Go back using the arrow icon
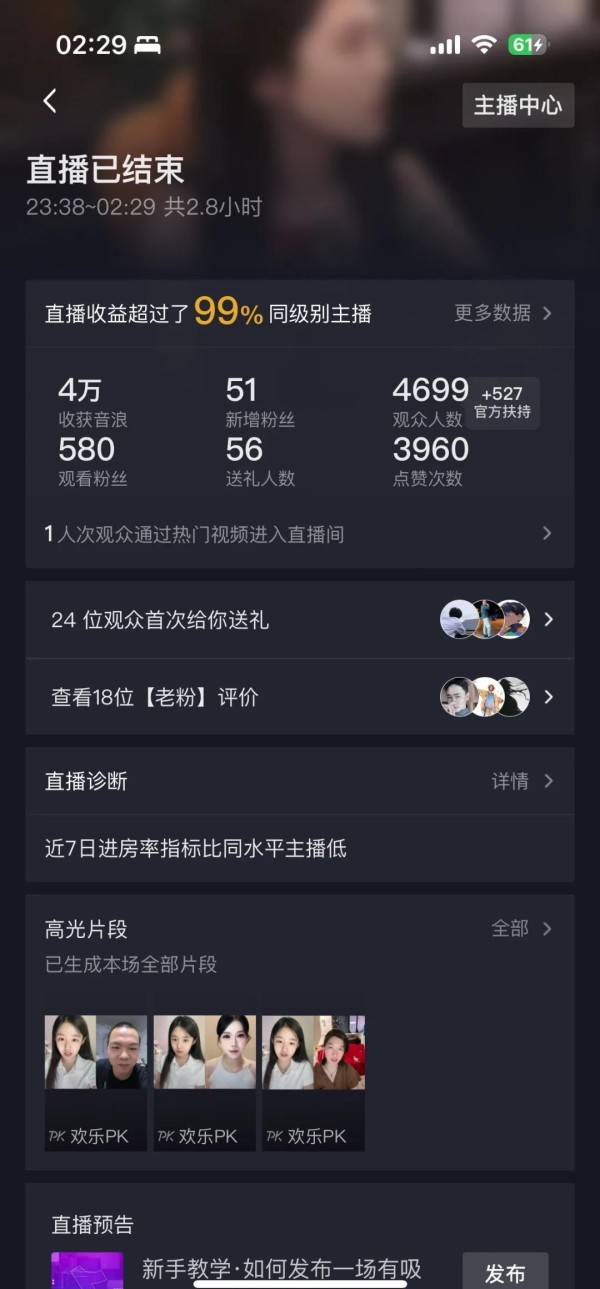This screenshot has height=1289, width=600. [x=50, y=101]
